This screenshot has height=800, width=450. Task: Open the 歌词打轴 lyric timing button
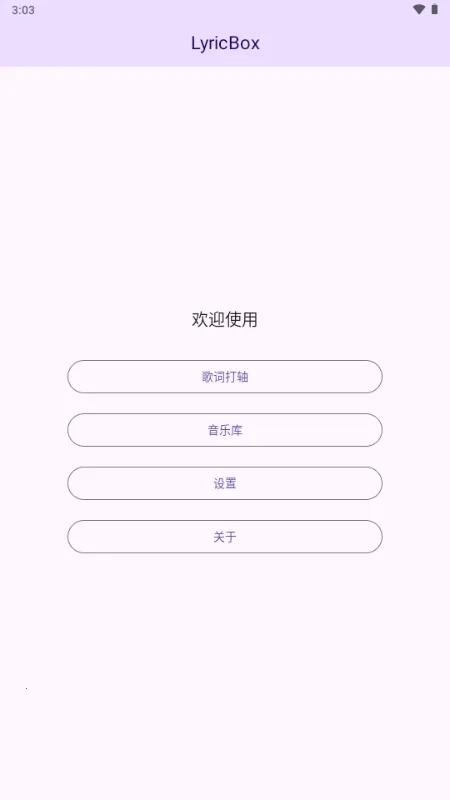[x=225, y=377]
